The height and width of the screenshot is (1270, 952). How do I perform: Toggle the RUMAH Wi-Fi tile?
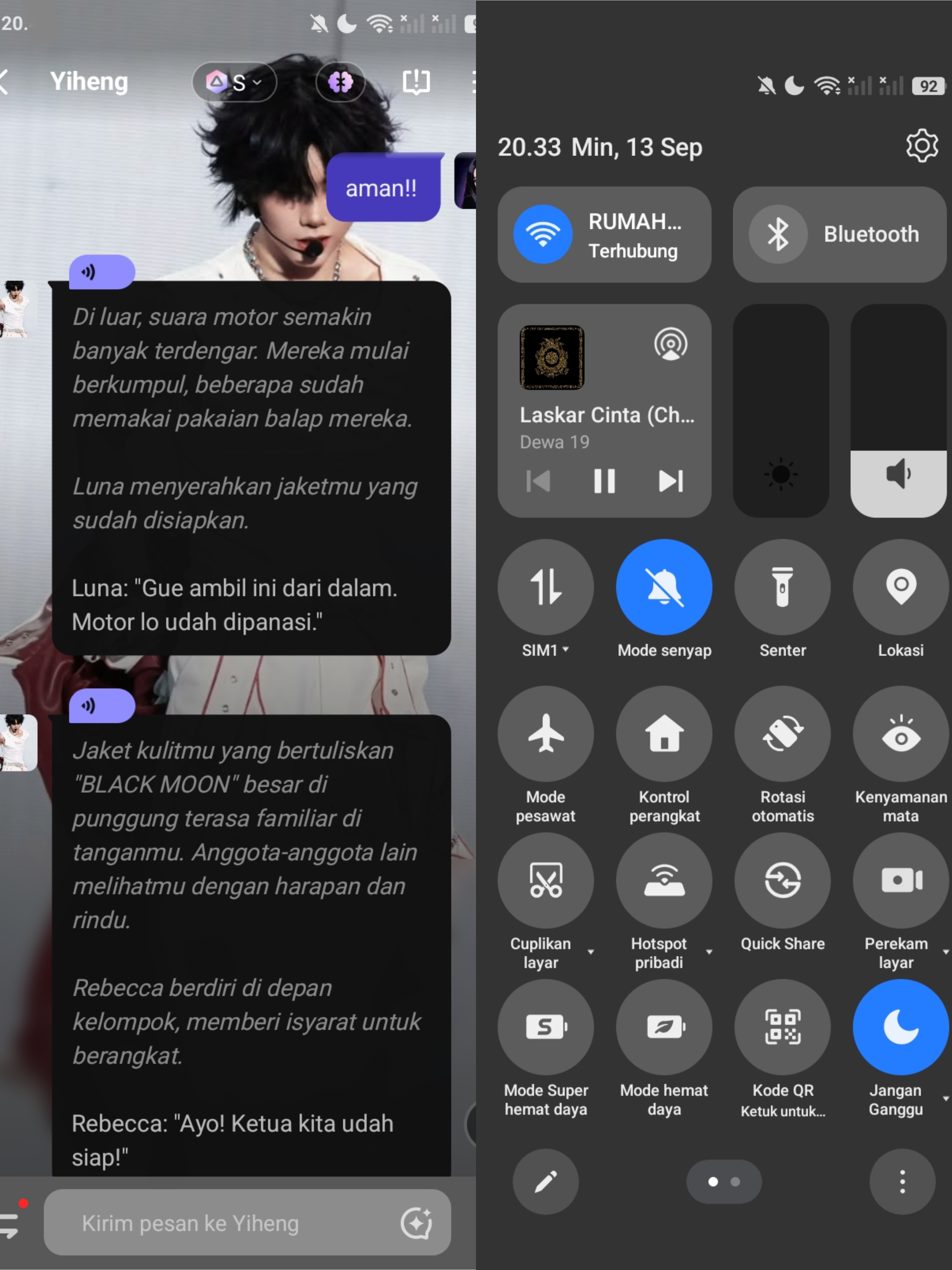point(604,234)
